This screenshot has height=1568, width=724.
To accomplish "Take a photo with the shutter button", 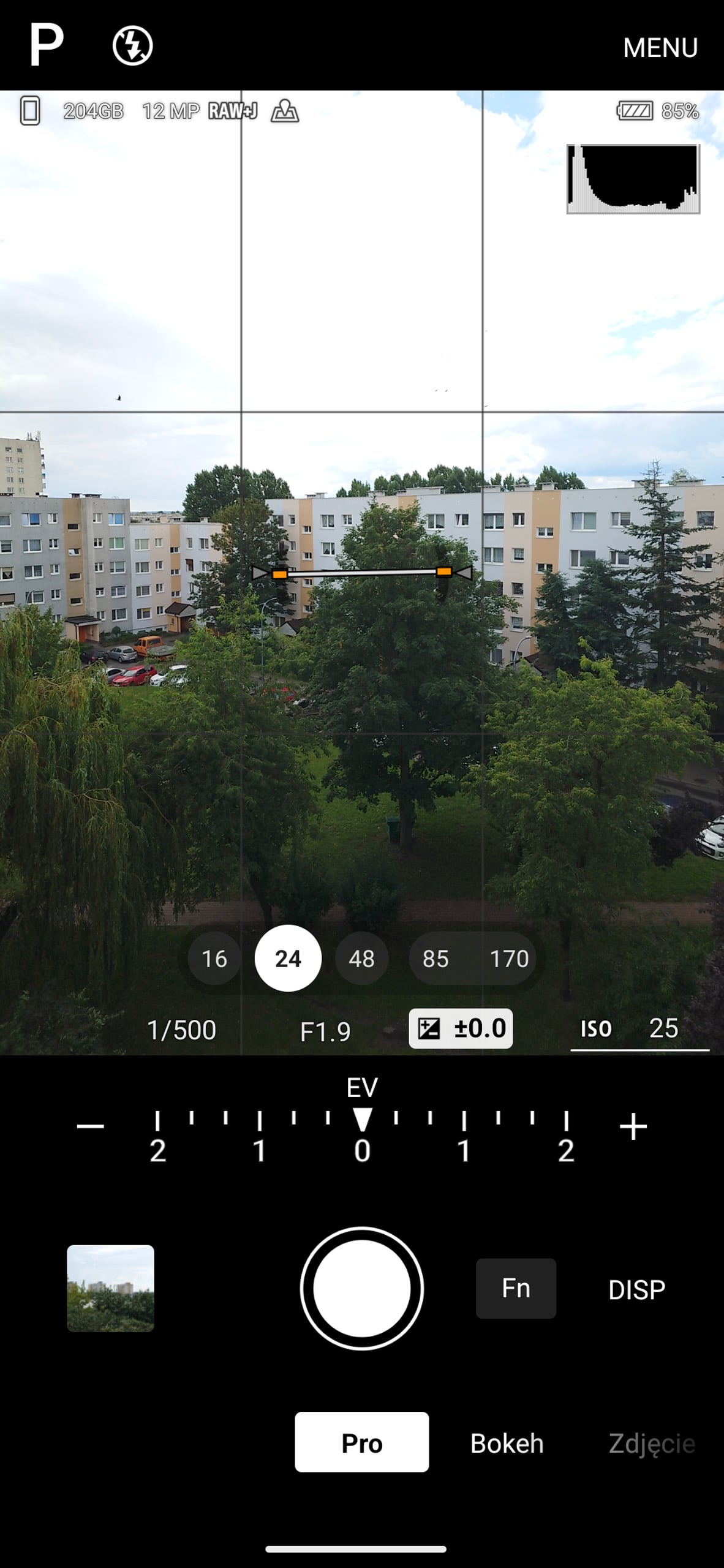I will click(361, 1289).
